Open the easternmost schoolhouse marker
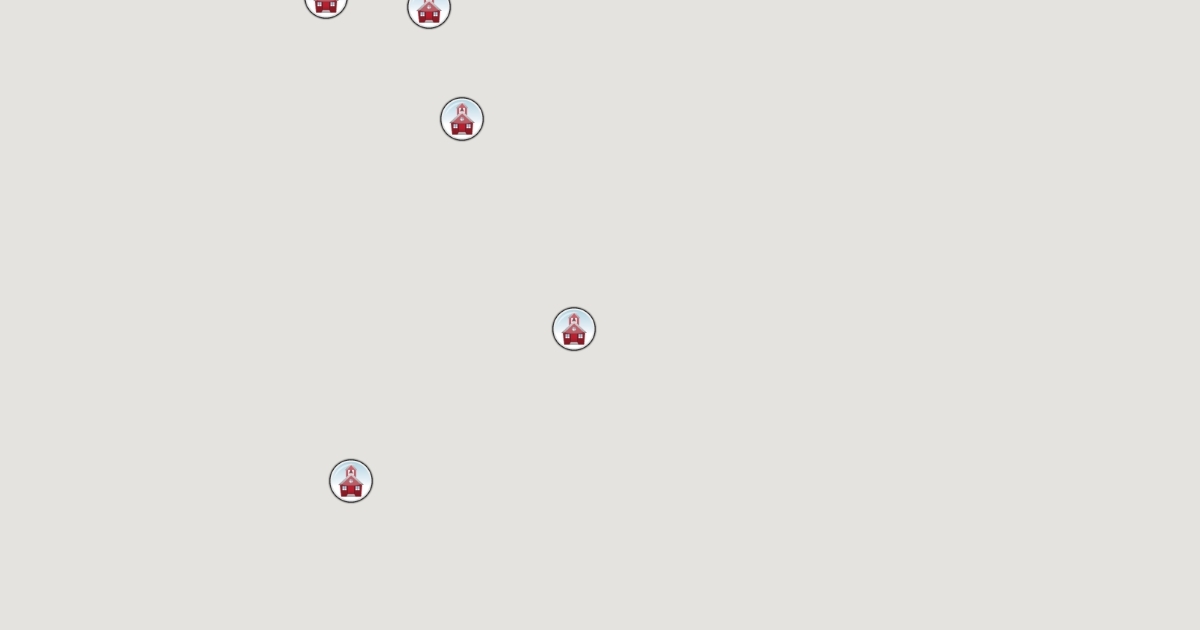Viewport: 1200px width, 630px height. (574, 329)
